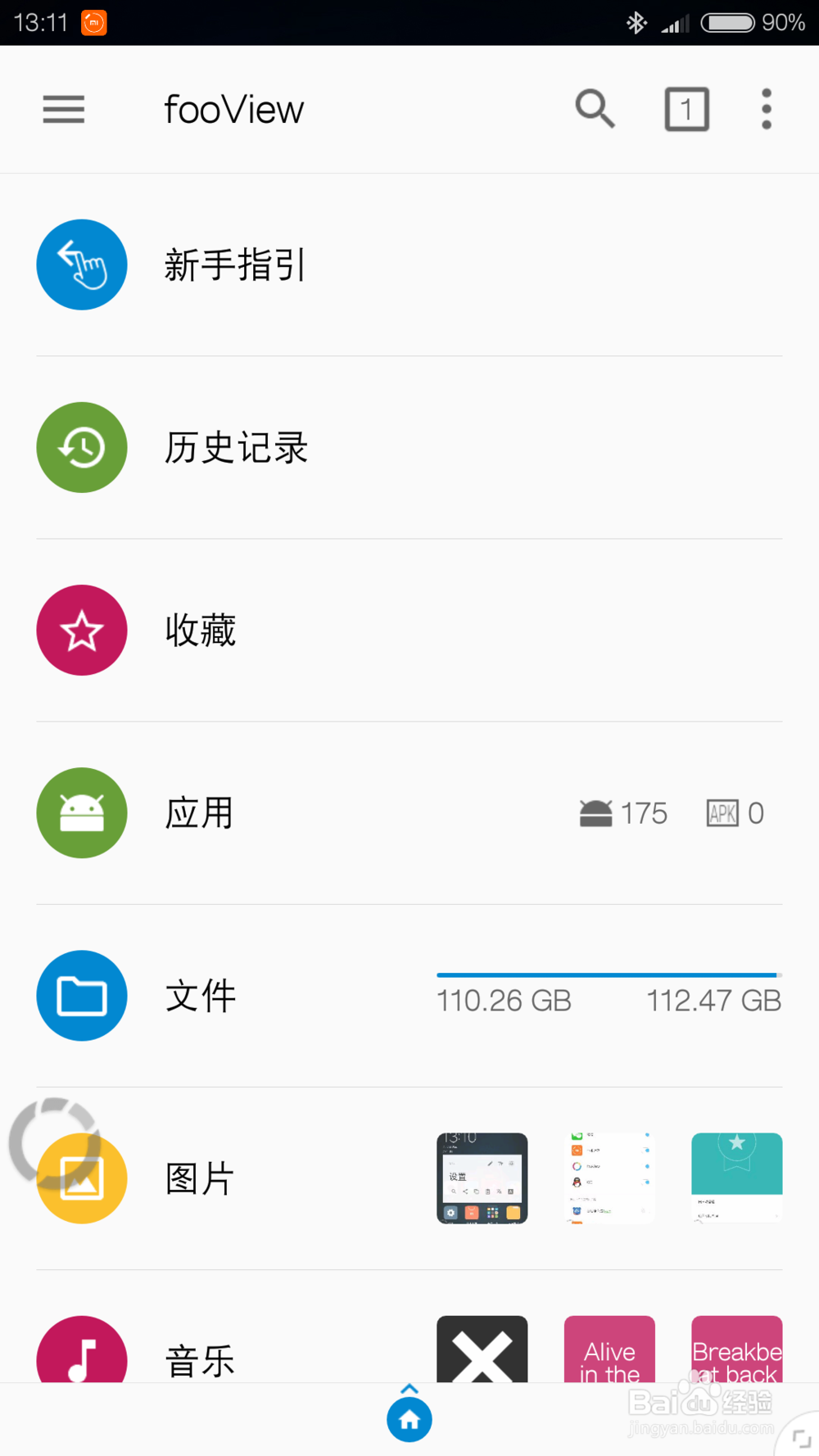Open the hamburger navigation menu
This screenshot has height=1456, width=819.
(x=63, y=109)
